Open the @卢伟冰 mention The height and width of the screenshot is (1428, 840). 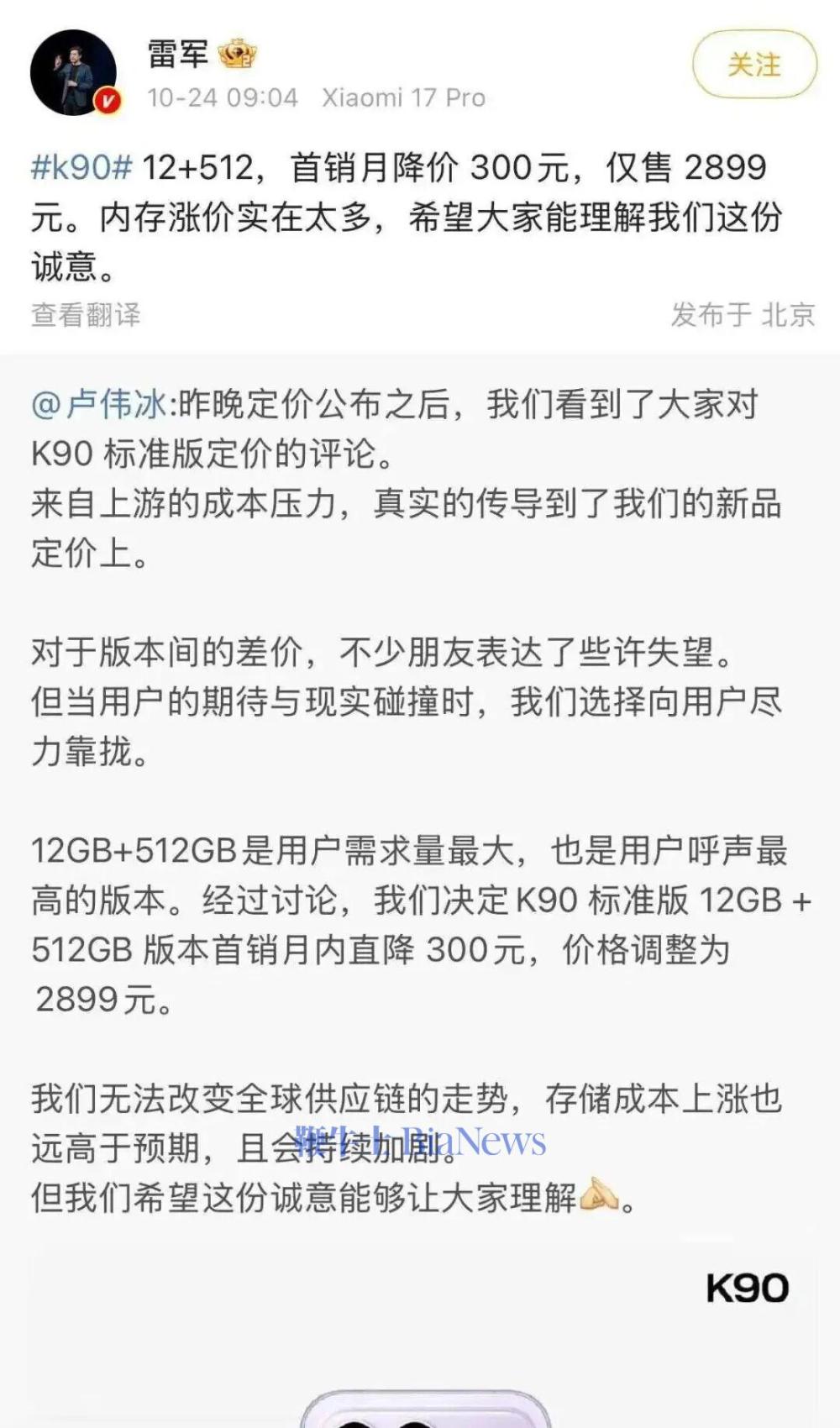(100, 405)
